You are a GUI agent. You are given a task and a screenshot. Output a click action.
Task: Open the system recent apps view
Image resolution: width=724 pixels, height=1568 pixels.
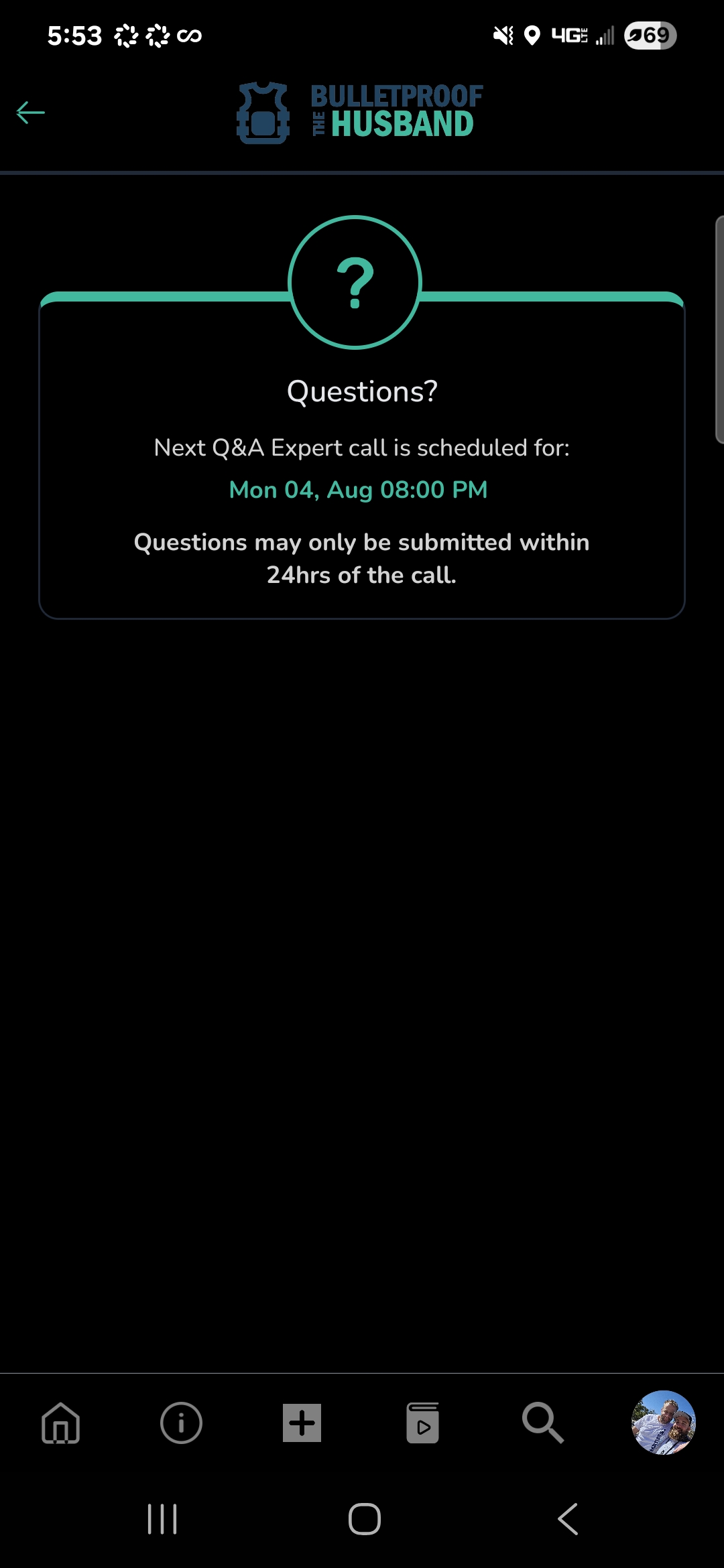pos(162,1518)
